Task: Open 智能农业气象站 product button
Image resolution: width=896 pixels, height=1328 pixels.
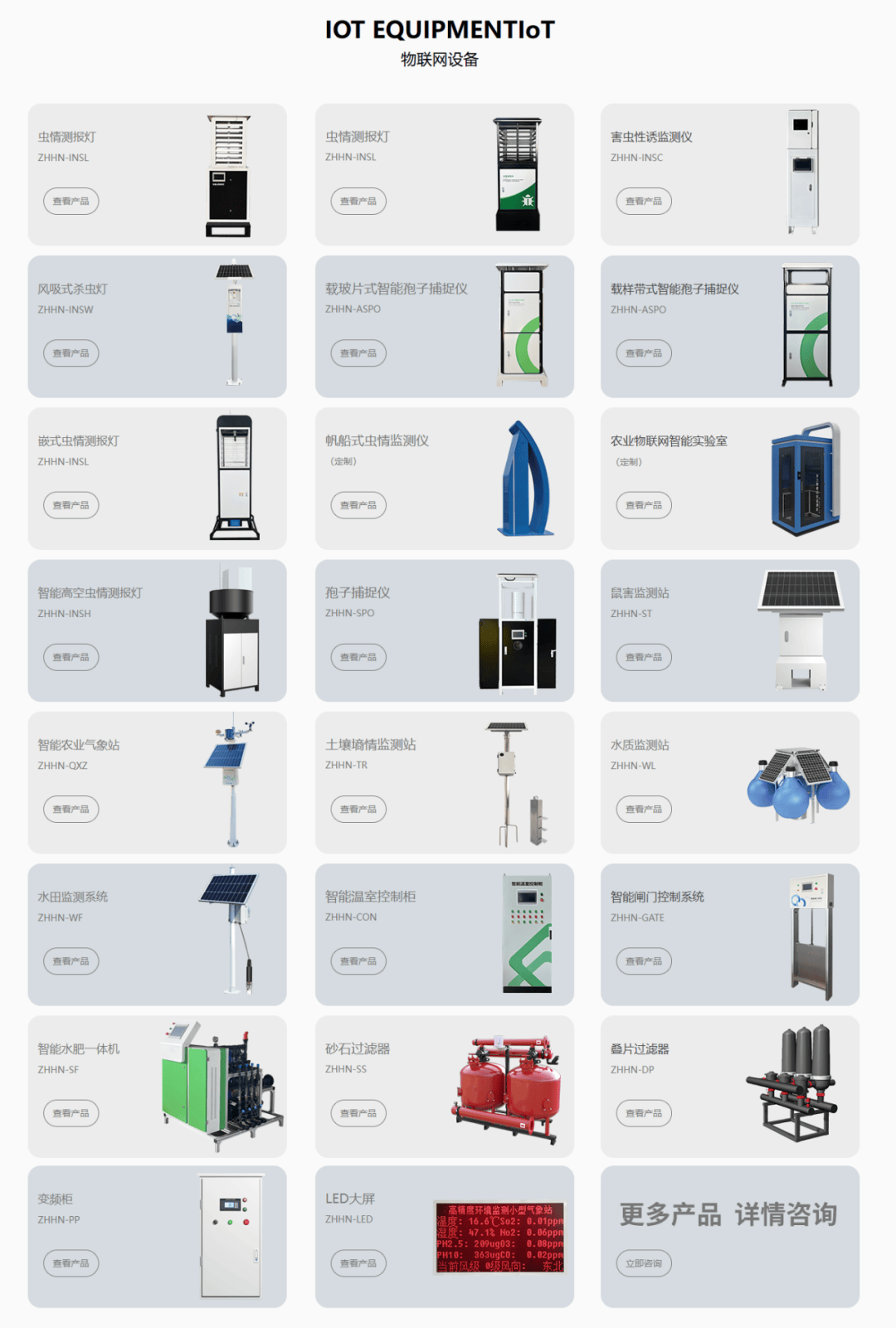Action: click(x=71, y=810)
